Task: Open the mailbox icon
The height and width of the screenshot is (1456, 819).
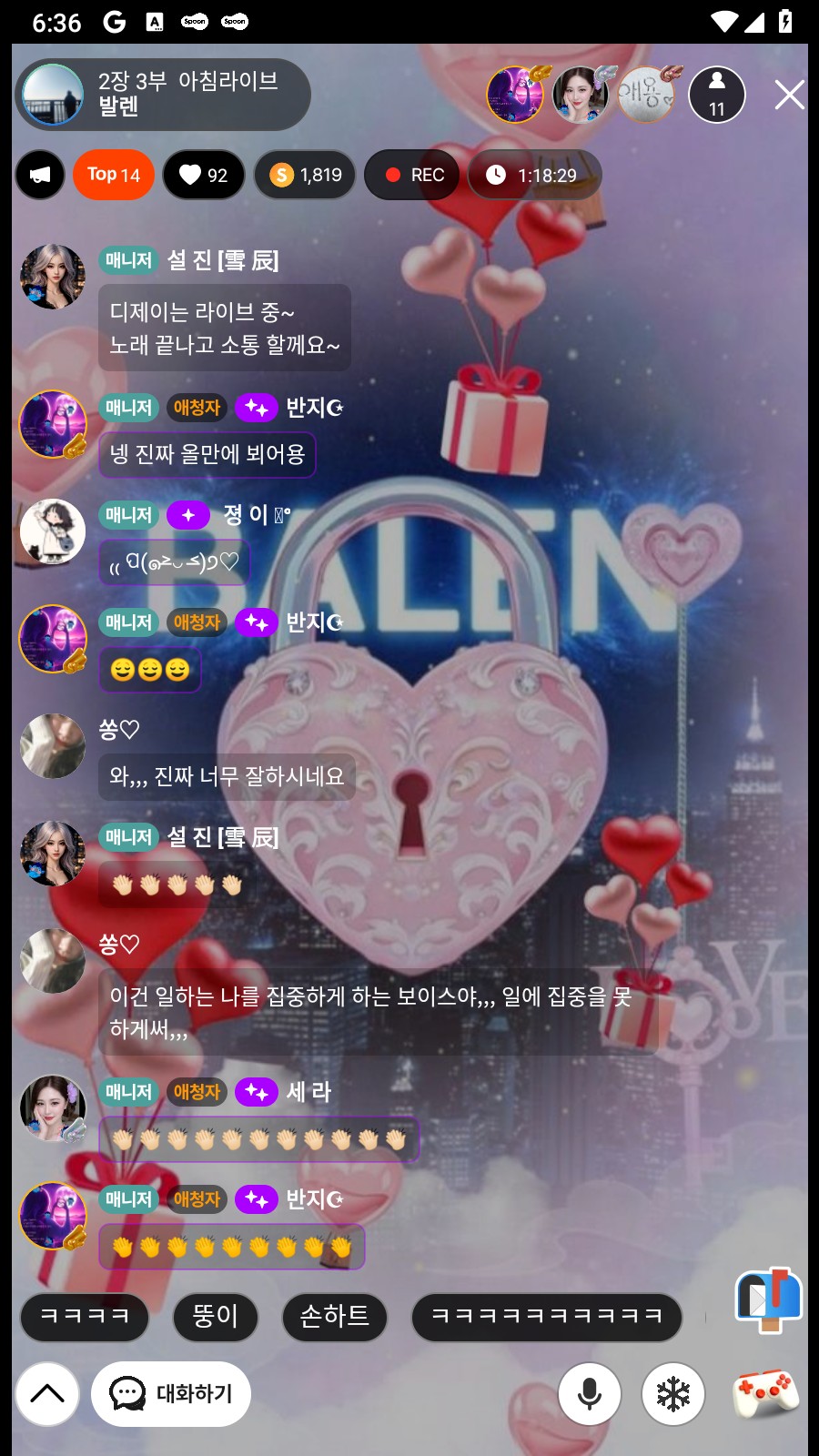Action: click(768, 1299)
